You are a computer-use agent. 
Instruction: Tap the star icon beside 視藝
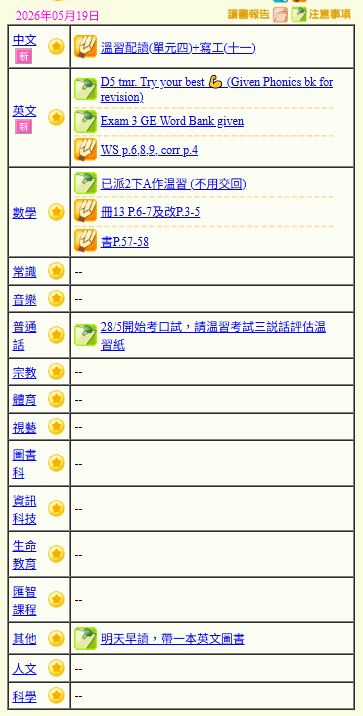pyautogui.click(x=56, y=426)
